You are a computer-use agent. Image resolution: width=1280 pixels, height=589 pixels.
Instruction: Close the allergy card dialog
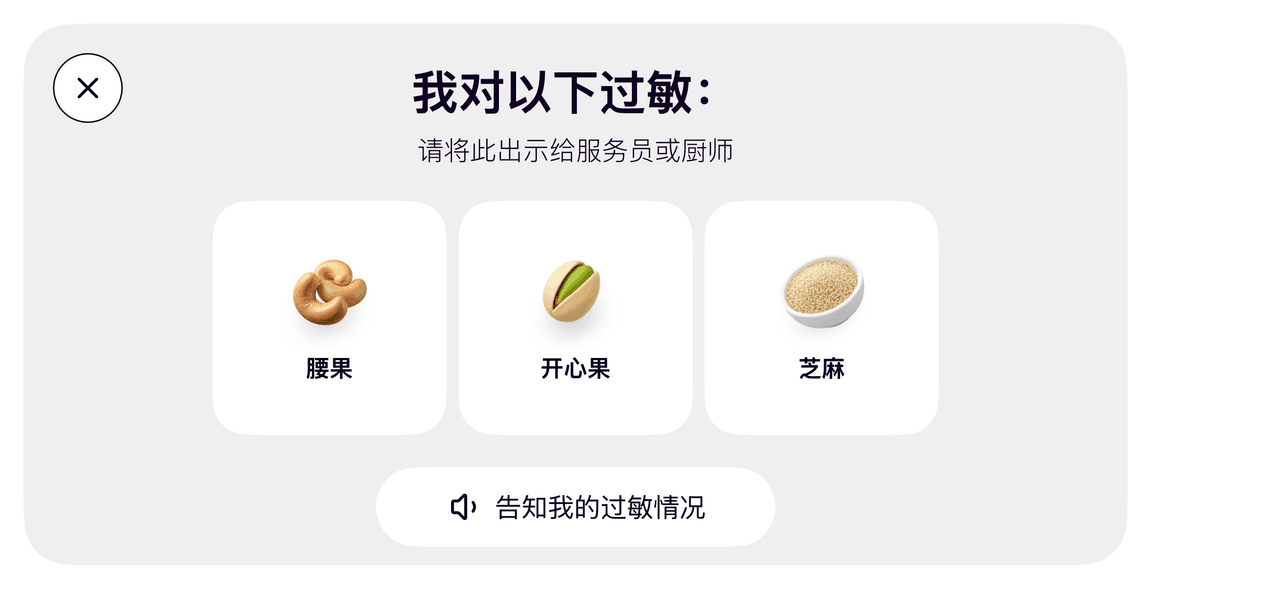point(88,88)
